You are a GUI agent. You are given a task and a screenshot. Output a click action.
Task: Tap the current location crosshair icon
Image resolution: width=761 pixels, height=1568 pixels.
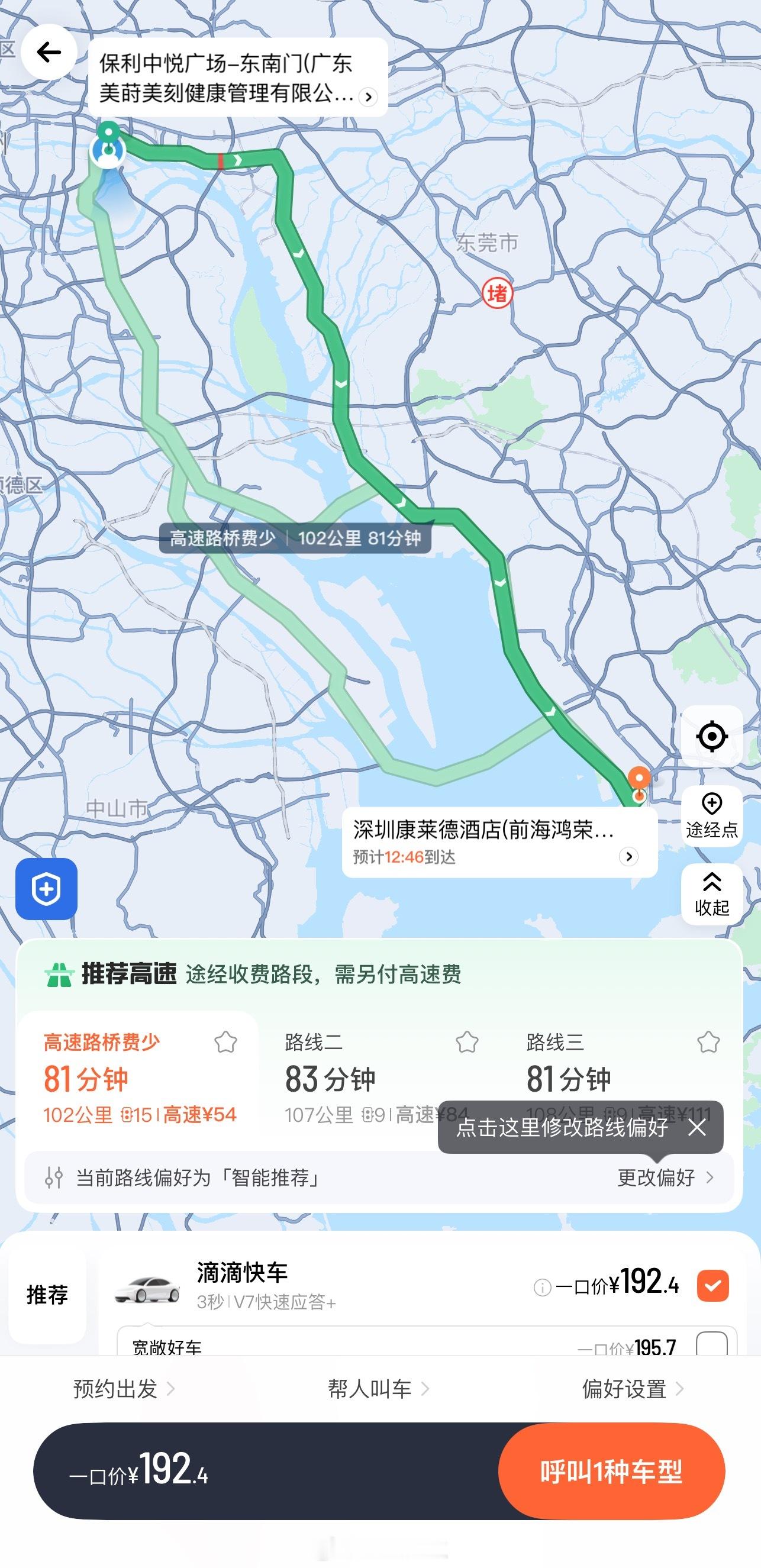tap(712, 737)
